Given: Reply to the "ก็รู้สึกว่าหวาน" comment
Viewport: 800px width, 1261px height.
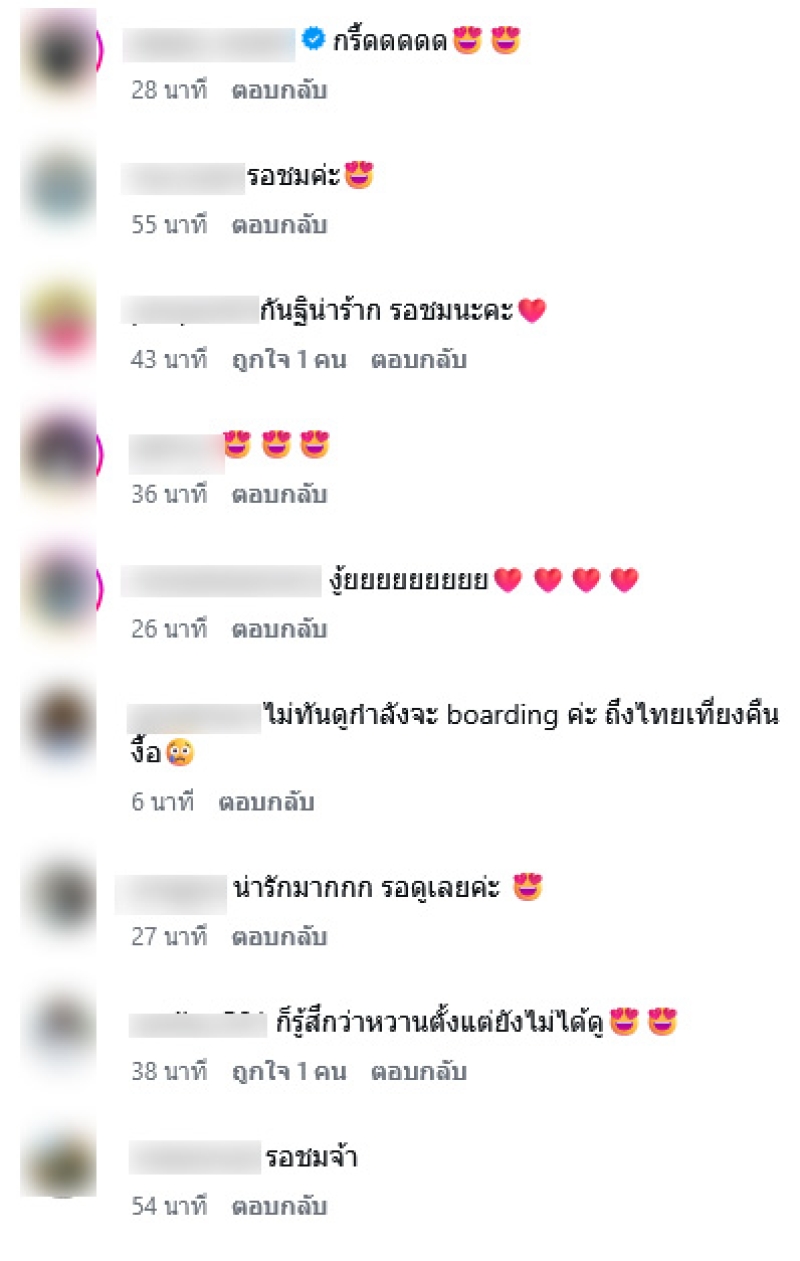Looking at the screenshot, I should [418, 1072].
